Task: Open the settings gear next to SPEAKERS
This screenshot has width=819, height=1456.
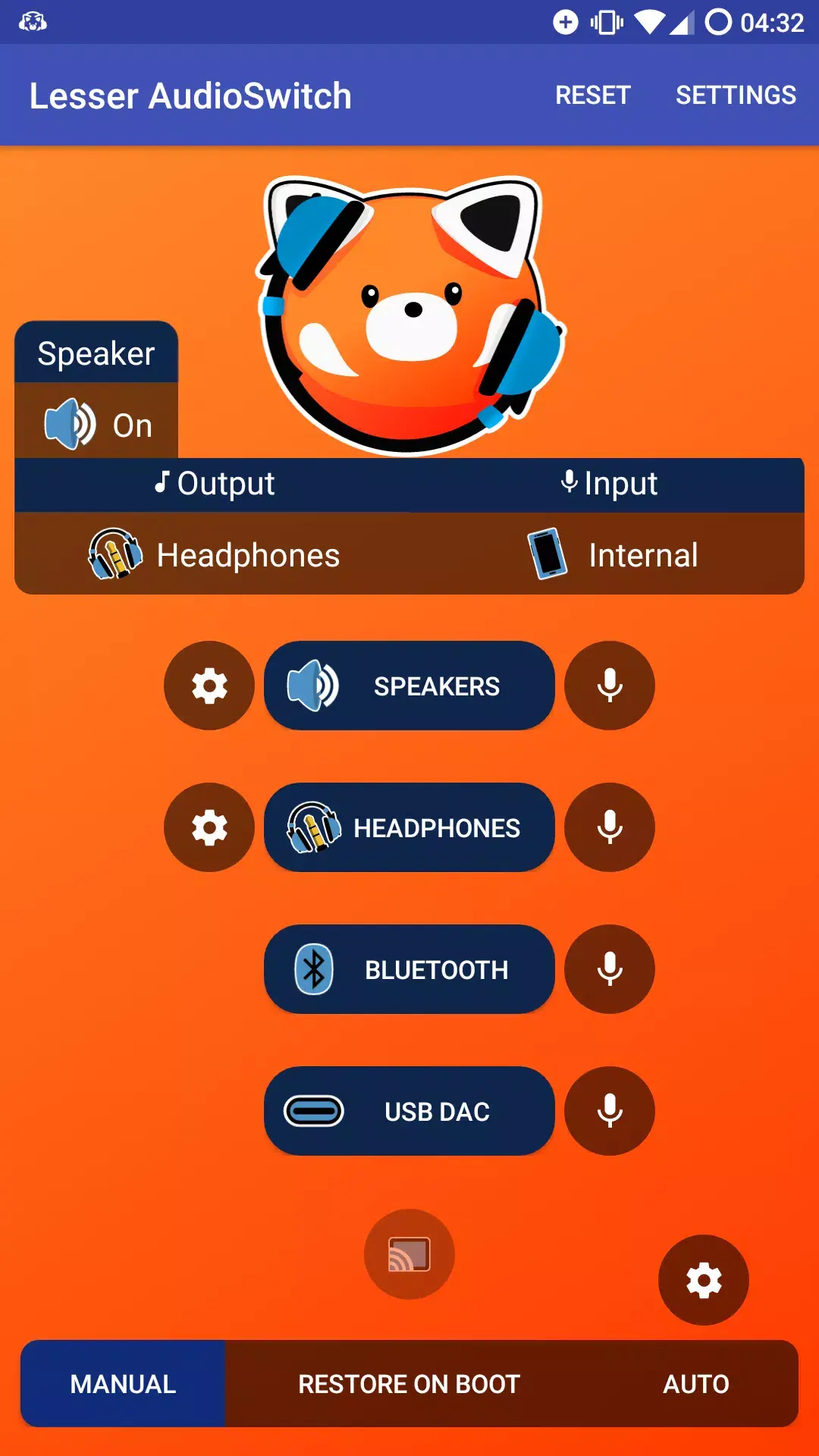Action: pyautogui.click(x=209, y=685)
